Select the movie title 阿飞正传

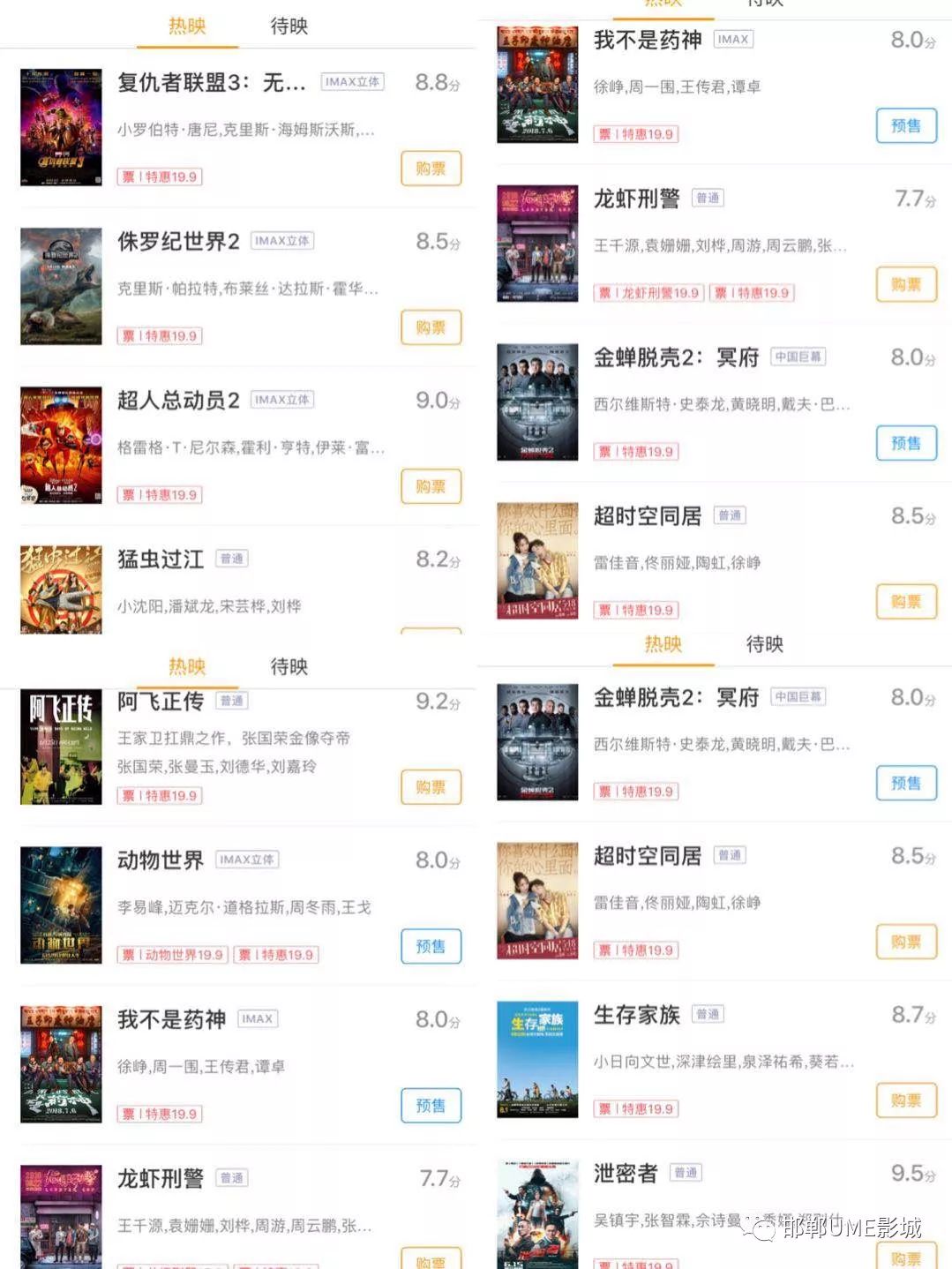click(x=160, y=702)
